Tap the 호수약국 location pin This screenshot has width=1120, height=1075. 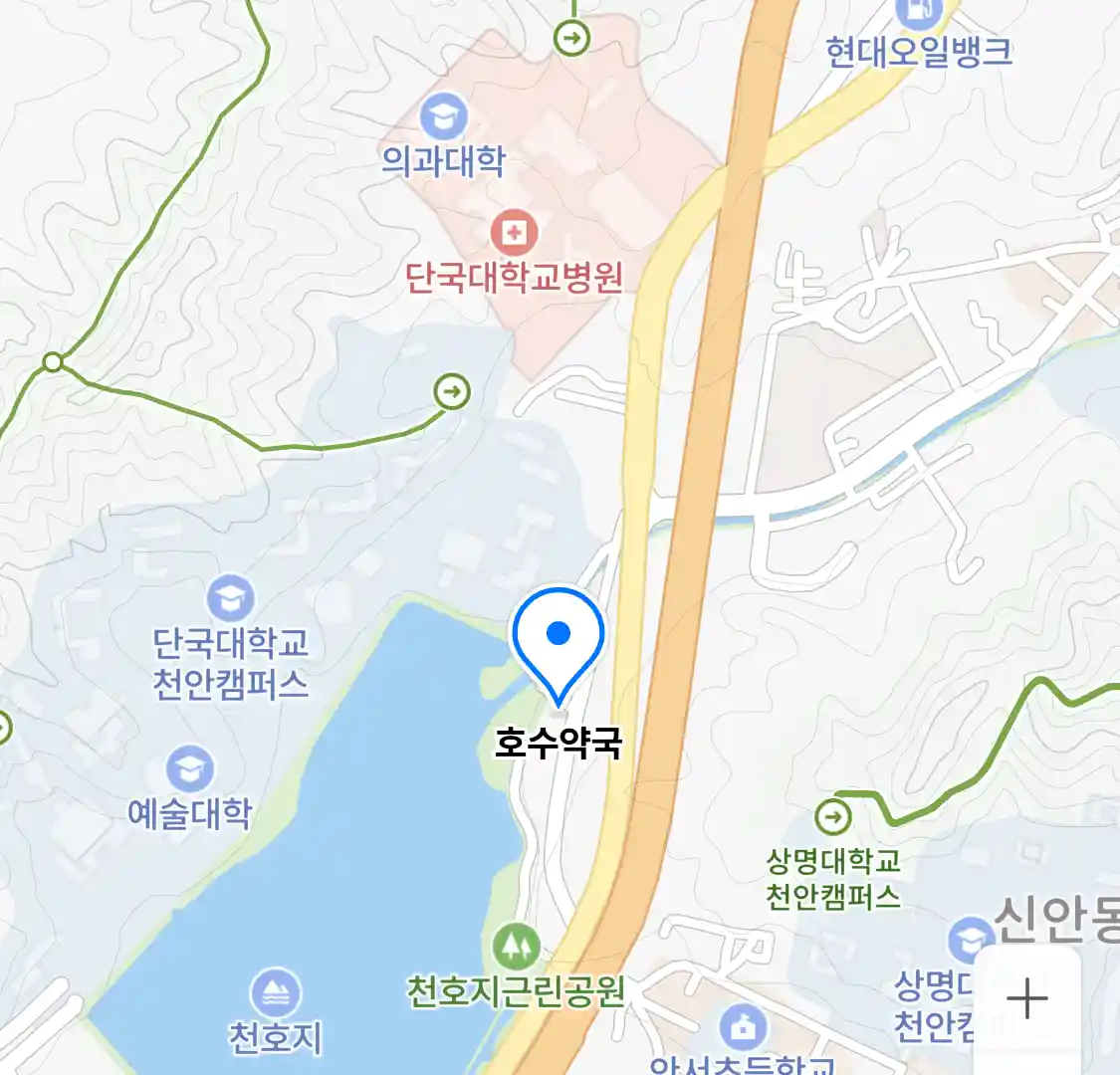point(559,639)
